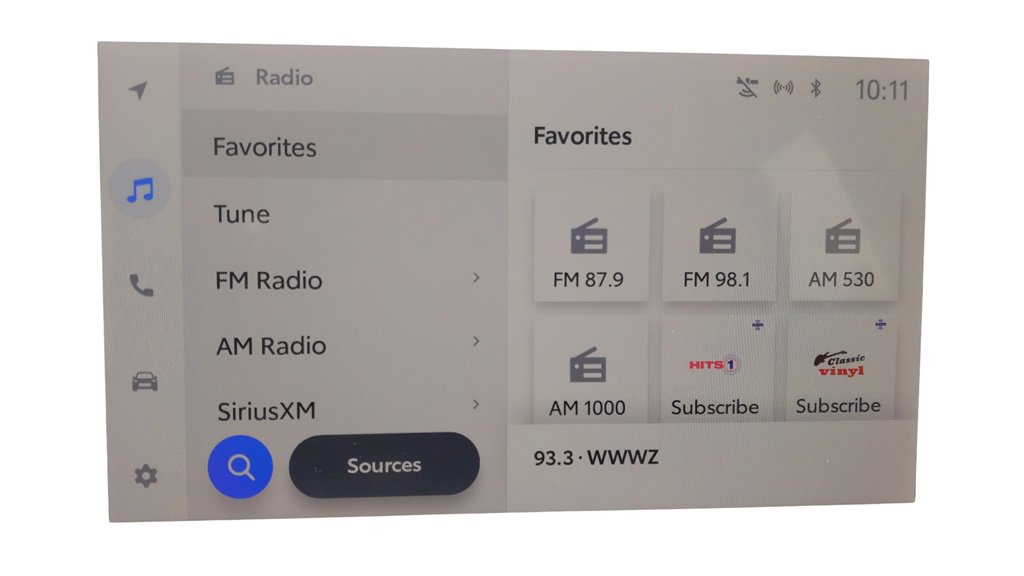Open the SiriusXM row
The image size is (1024, 576).
(345, 408)
